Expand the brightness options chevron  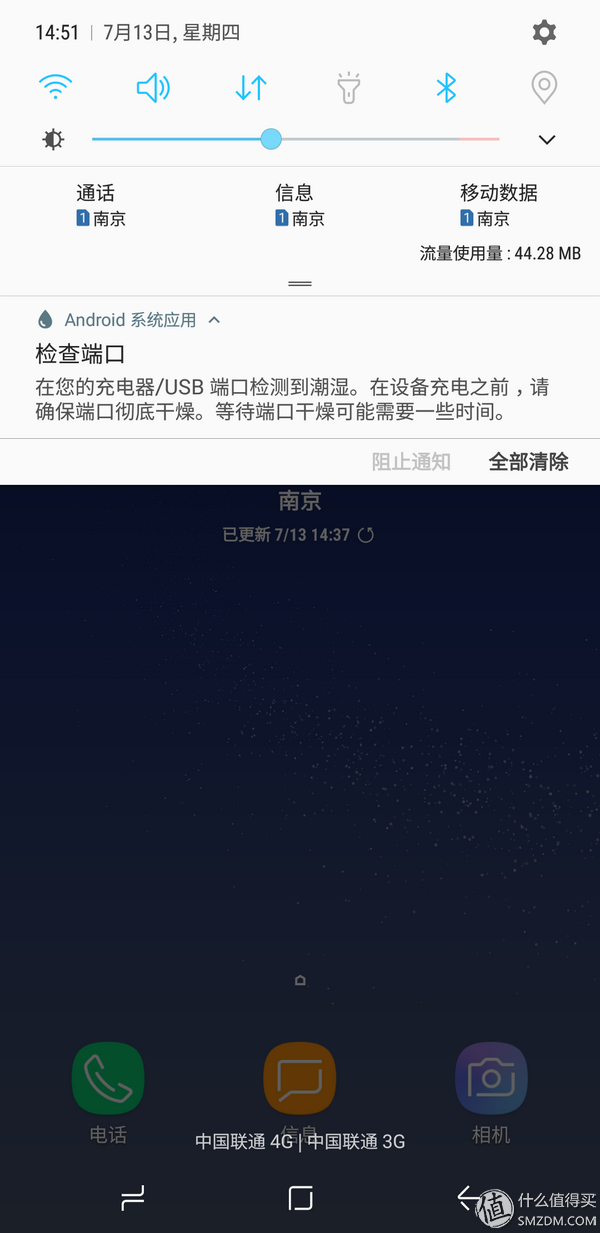pos(546,140)
